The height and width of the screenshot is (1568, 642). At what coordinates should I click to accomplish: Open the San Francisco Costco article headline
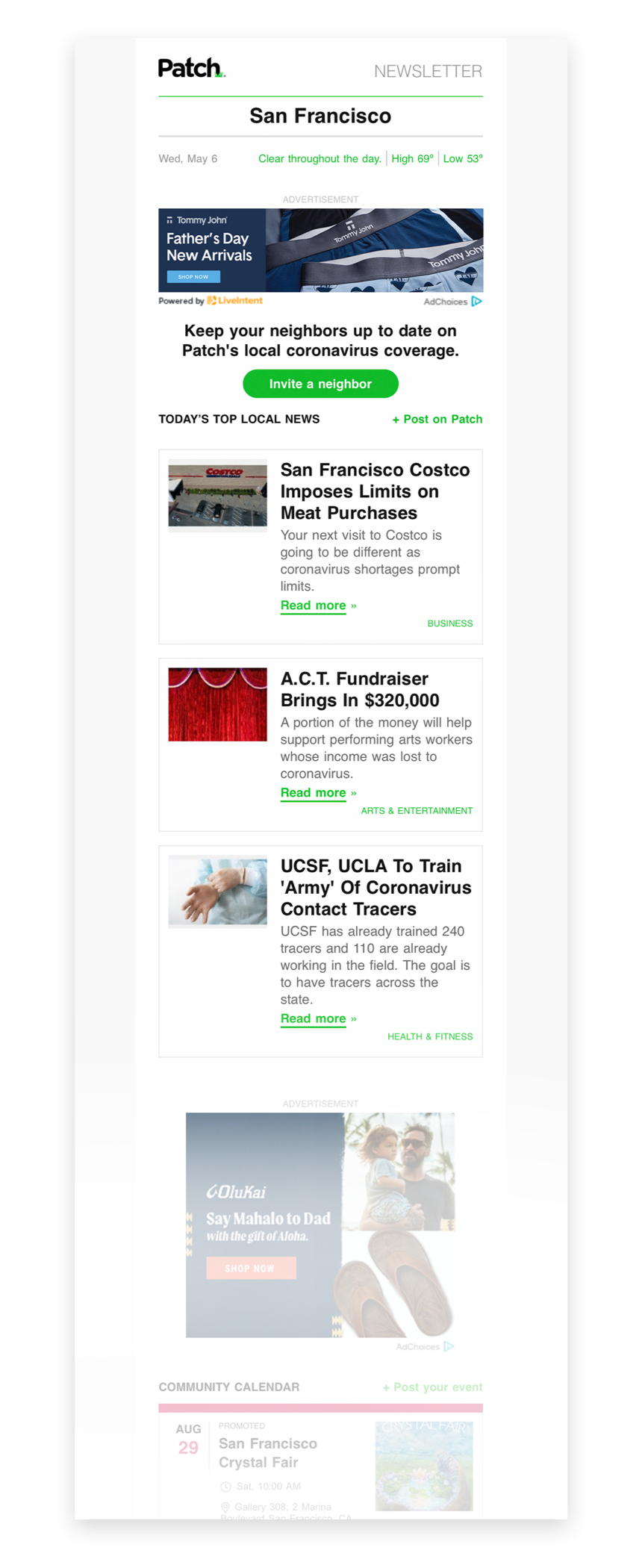(375, 491)
